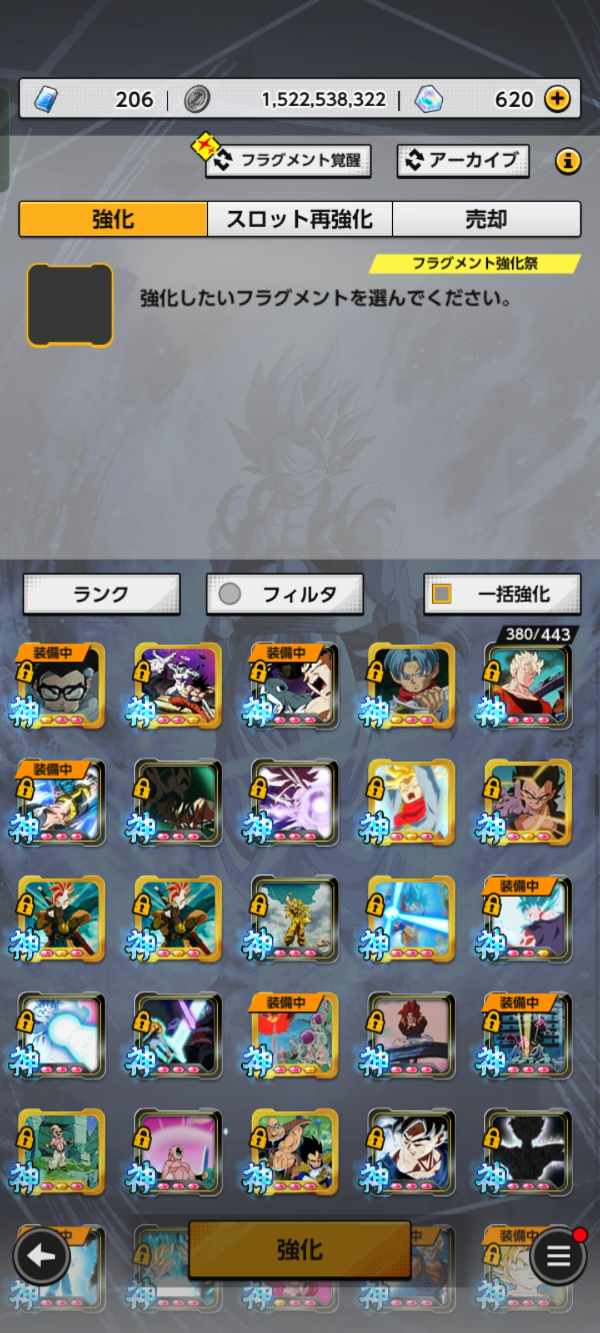Viewport: 600px width, 1333px height.
Task: Tap the large 強化 confirm button
Action: point(299,1249)
